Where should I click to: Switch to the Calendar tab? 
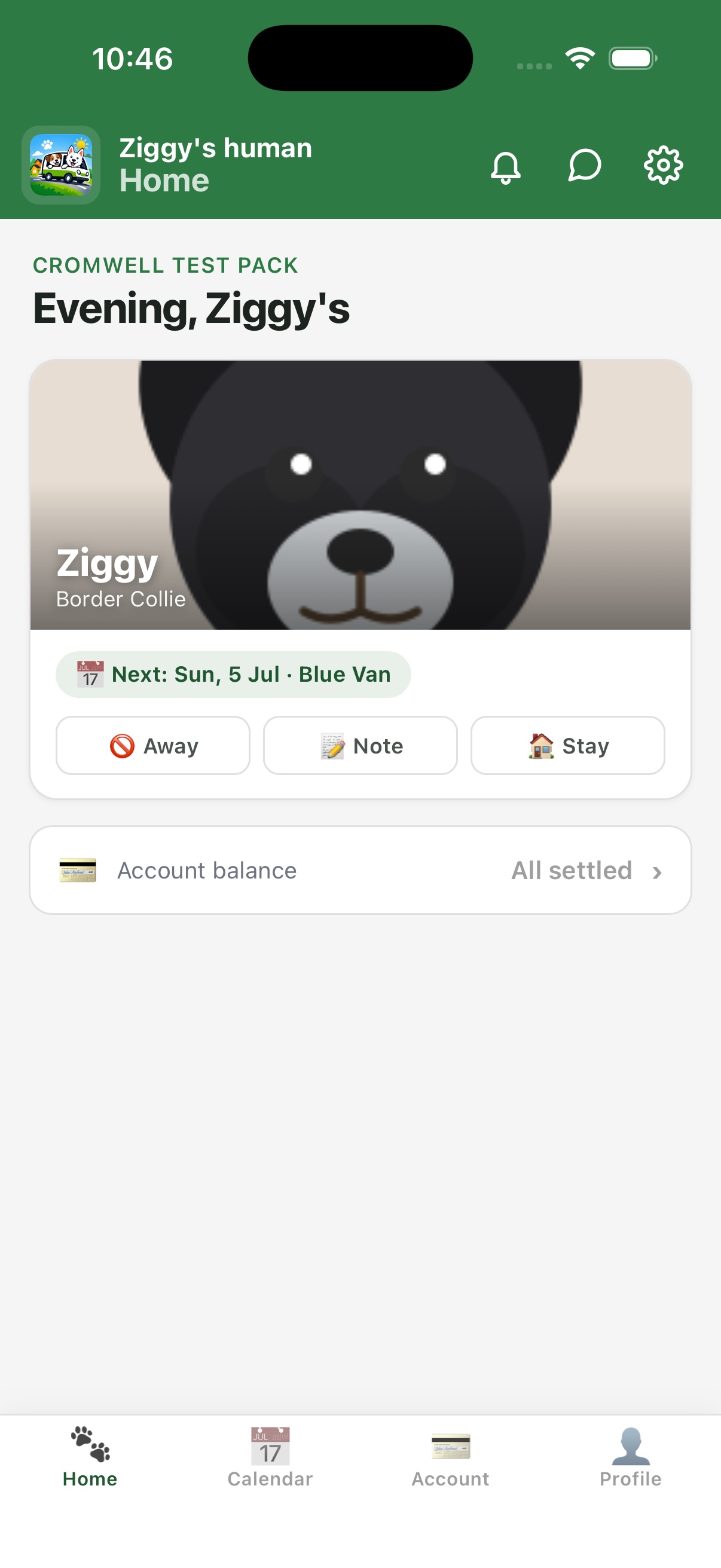pyautogui.click(x=270, y=1458)
